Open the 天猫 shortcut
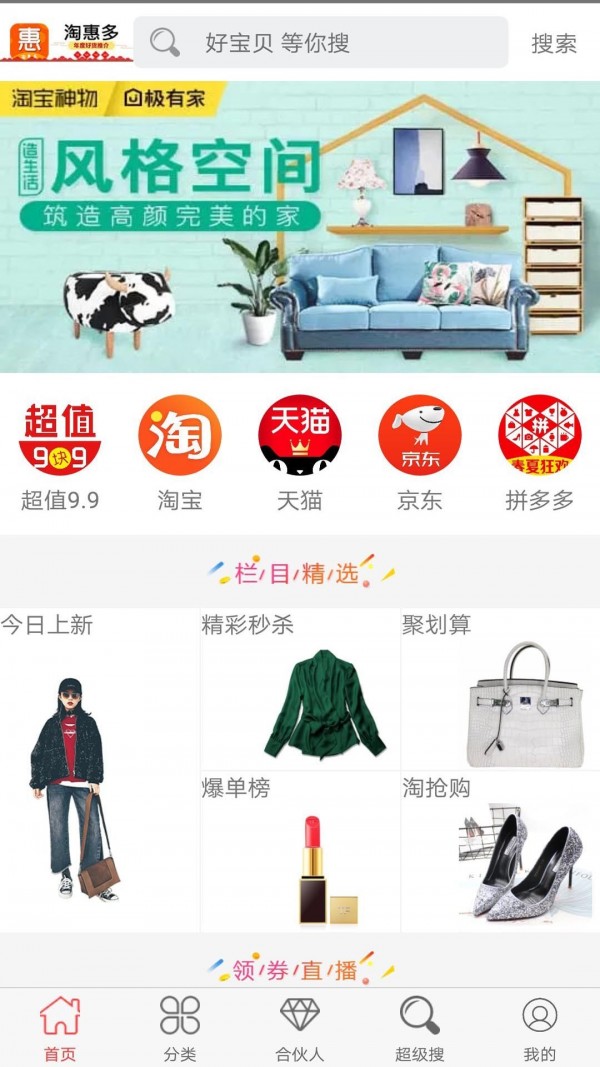600x1067 pixels. 299,453
